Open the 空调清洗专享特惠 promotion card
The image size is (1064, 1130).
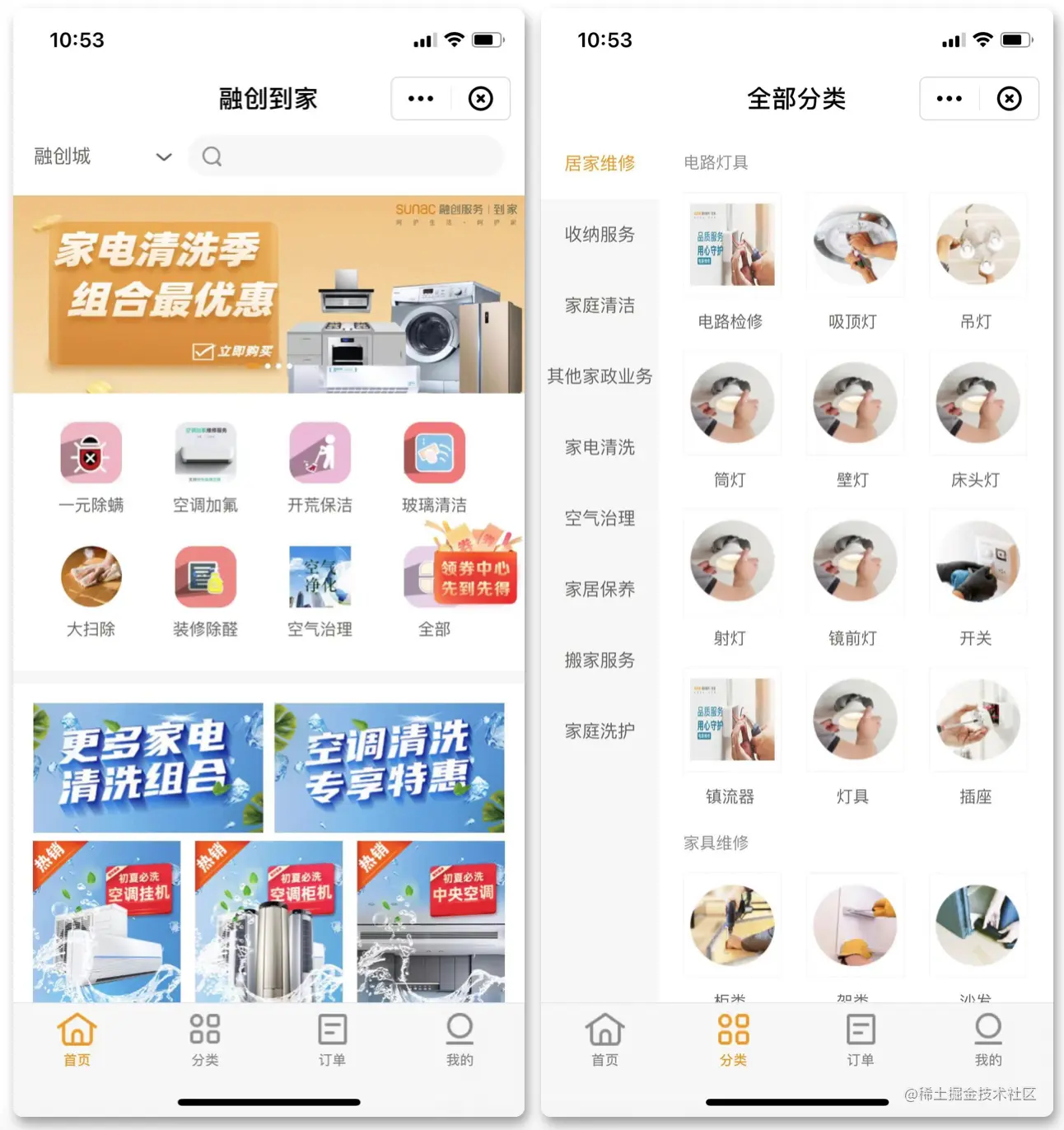click(x=390, y=767)
